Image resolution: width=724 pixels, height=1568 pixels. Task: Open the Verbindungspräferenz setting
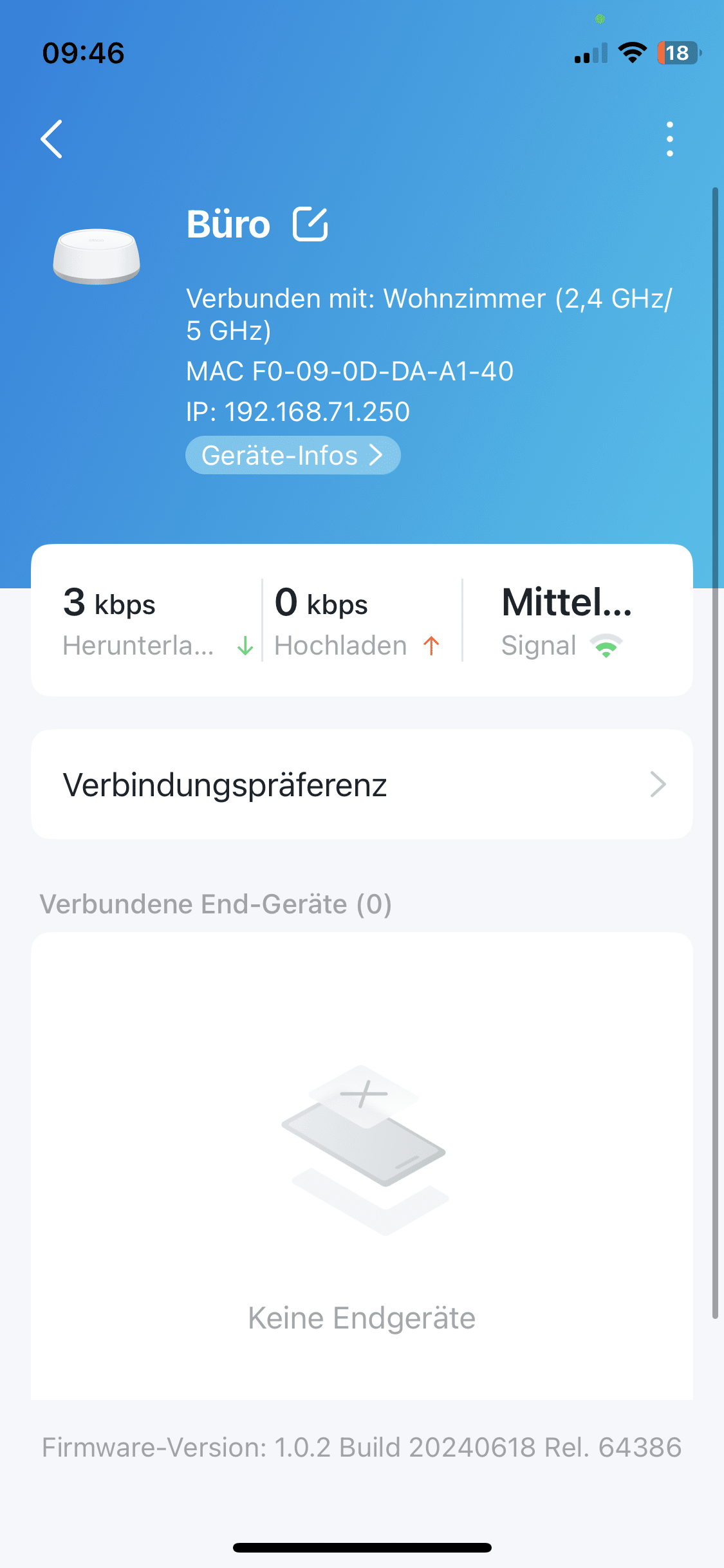362,785
